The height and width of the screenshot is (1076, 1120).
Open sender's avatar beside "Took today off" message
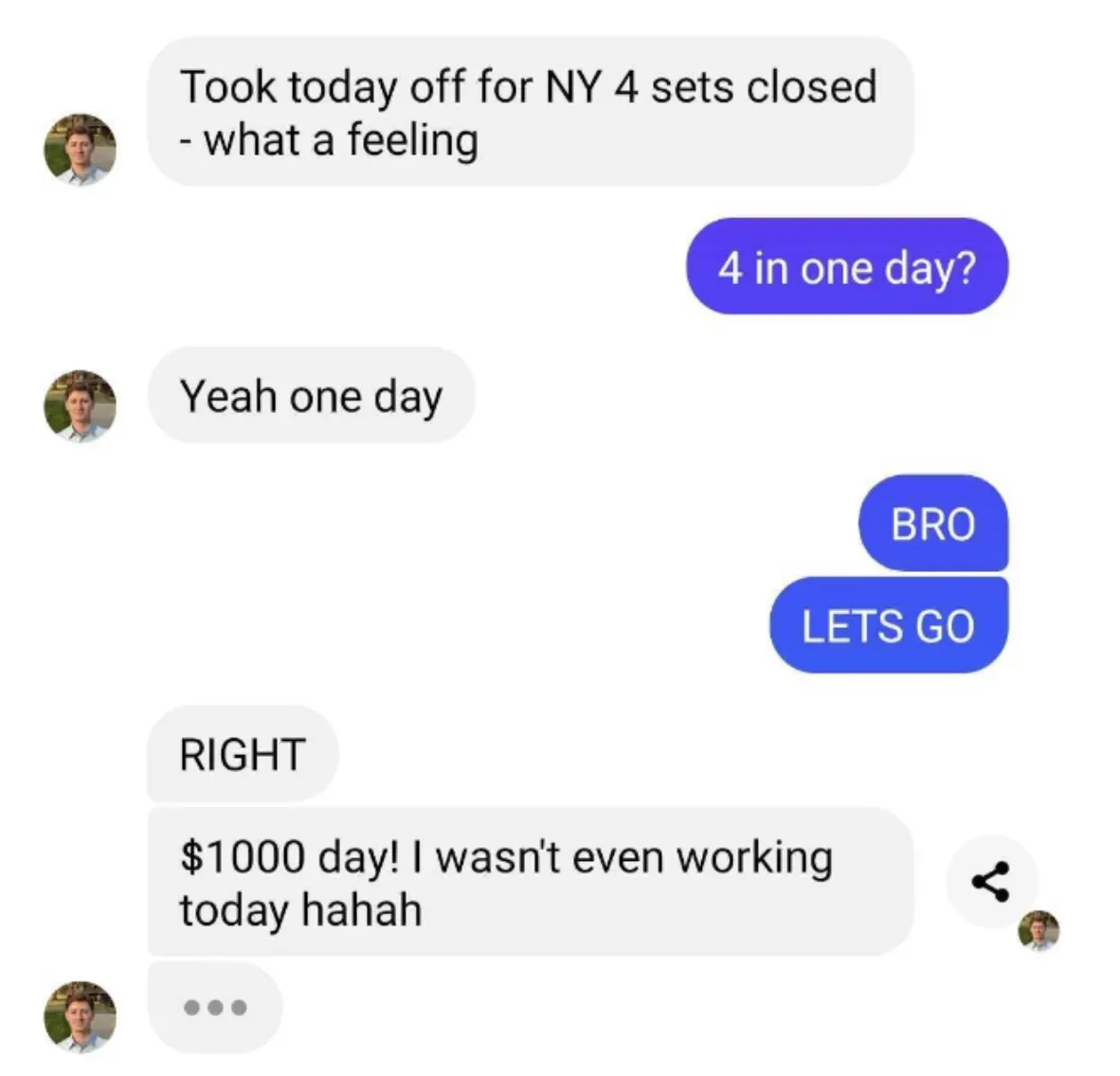click(x=81, y=150)
